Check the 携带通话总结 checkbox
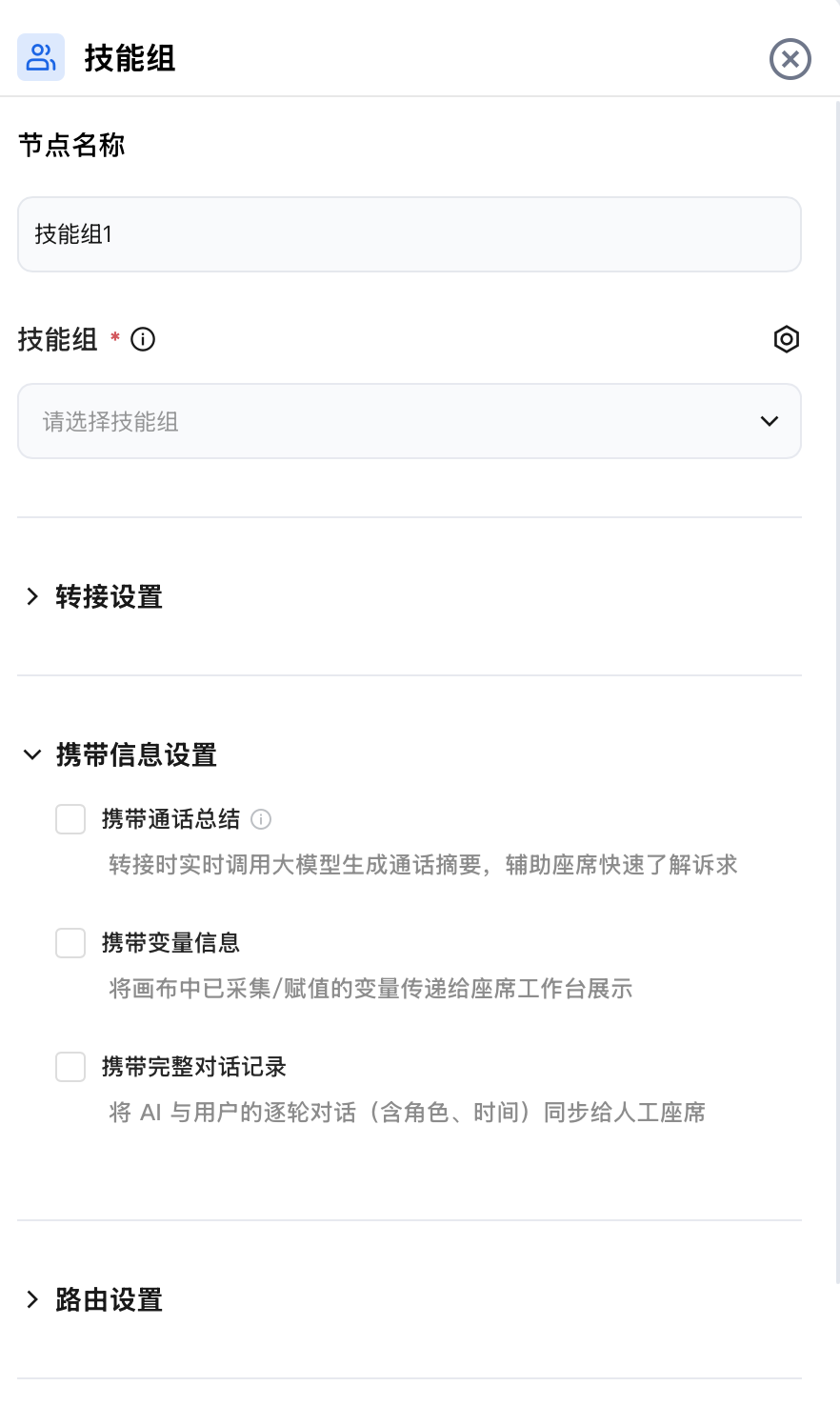The height and width of the screenshot is (1406, 840). pyautogui.click(x=70, y=819)
